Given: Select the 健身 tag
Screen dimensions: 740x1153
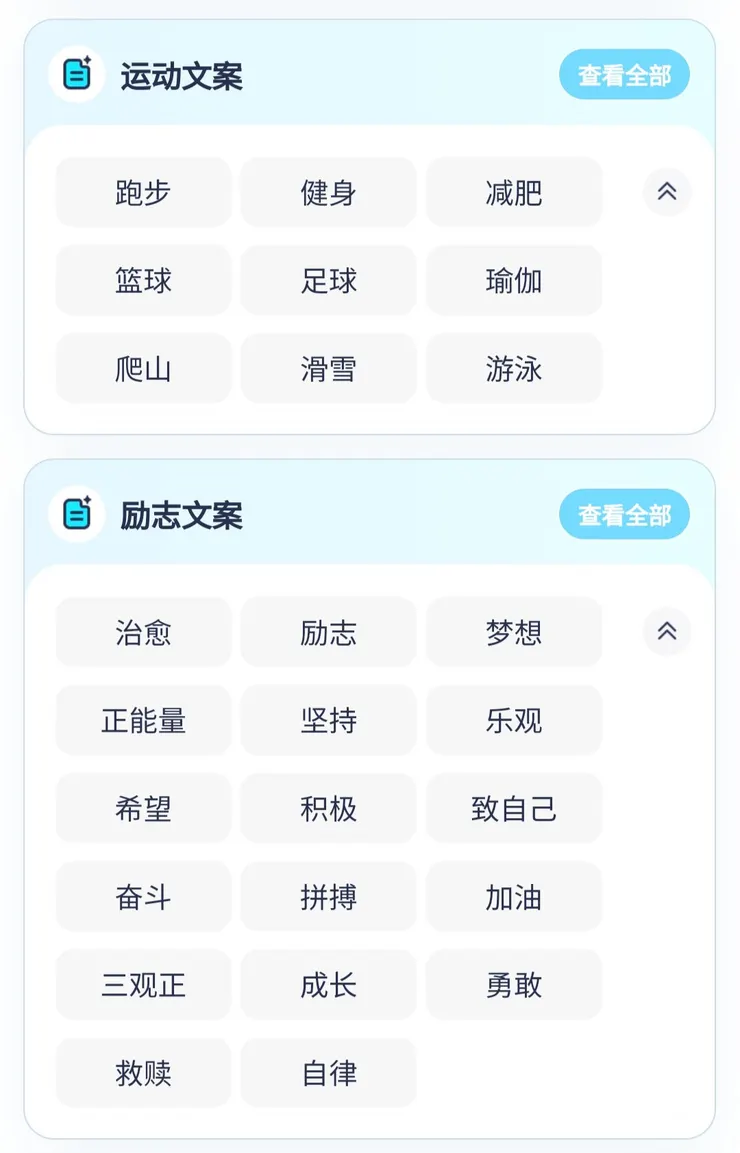Looking at the screenshot, I should click(328, 192).
